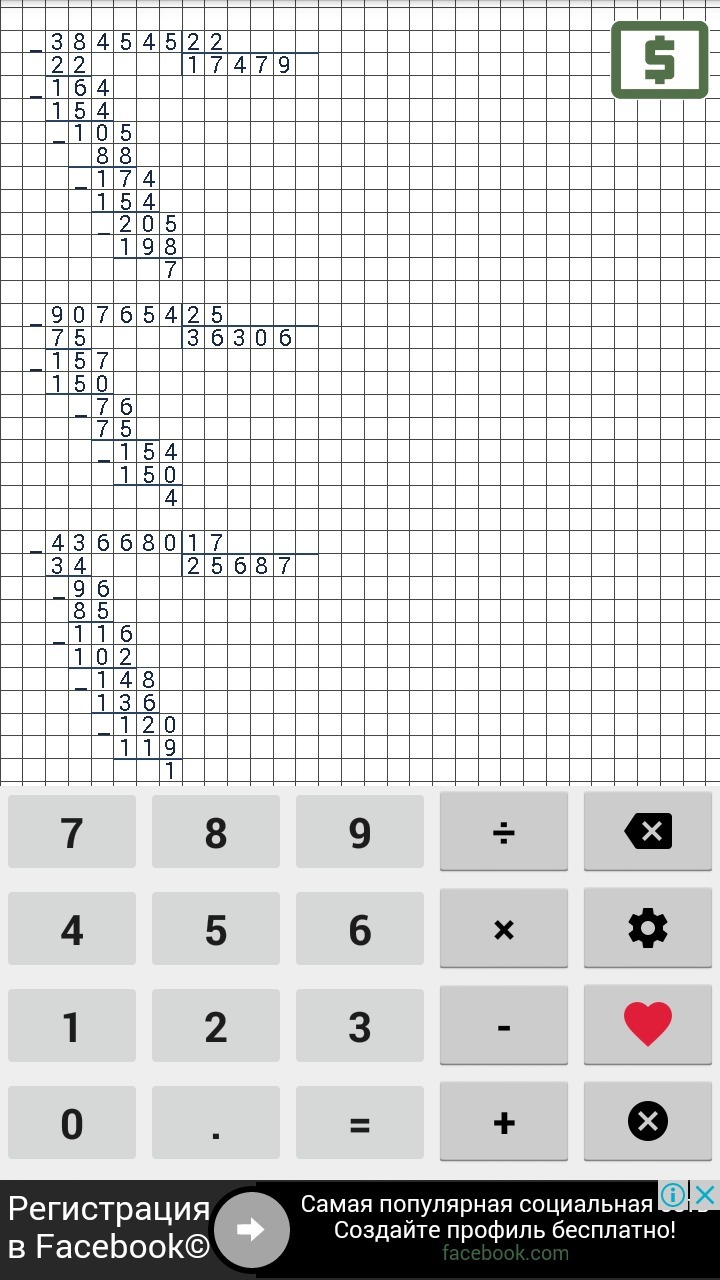This screenshot has height=1280, width=720.
Task: Open settings with the gear icon
Action: tap(648, 929)
